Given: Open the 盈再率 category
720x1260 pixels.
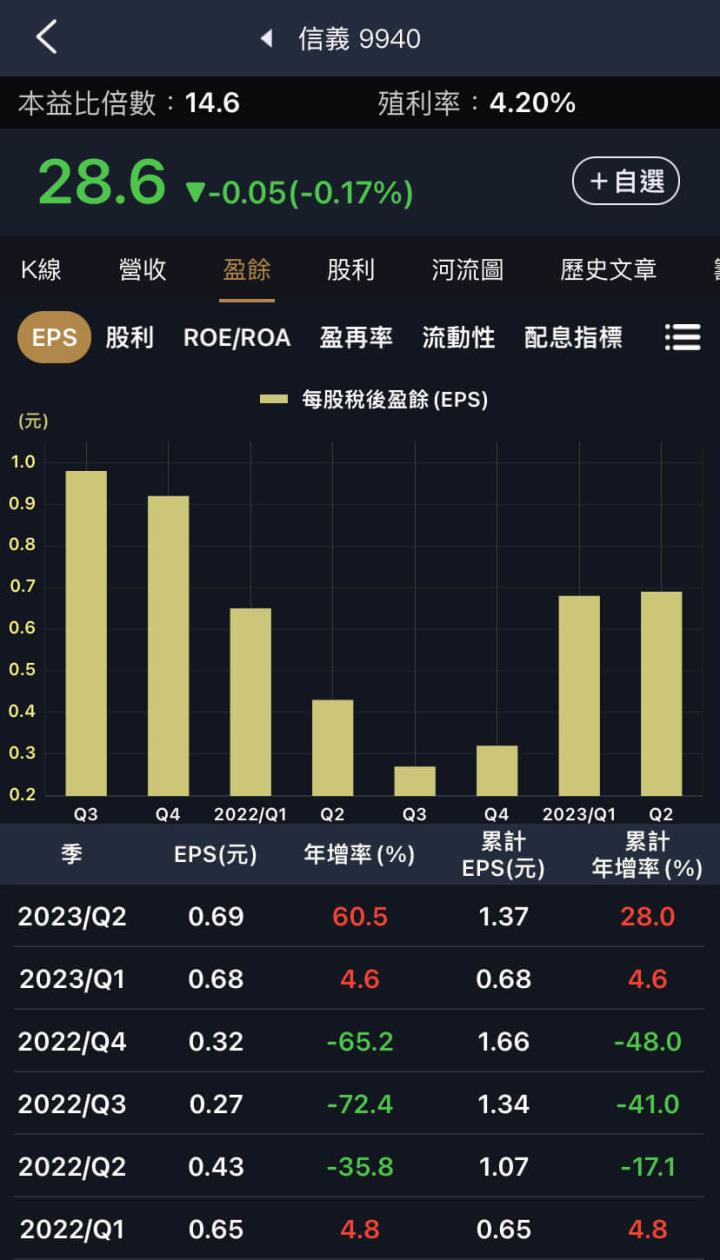Looking at the screenshot, I should 354,338.
